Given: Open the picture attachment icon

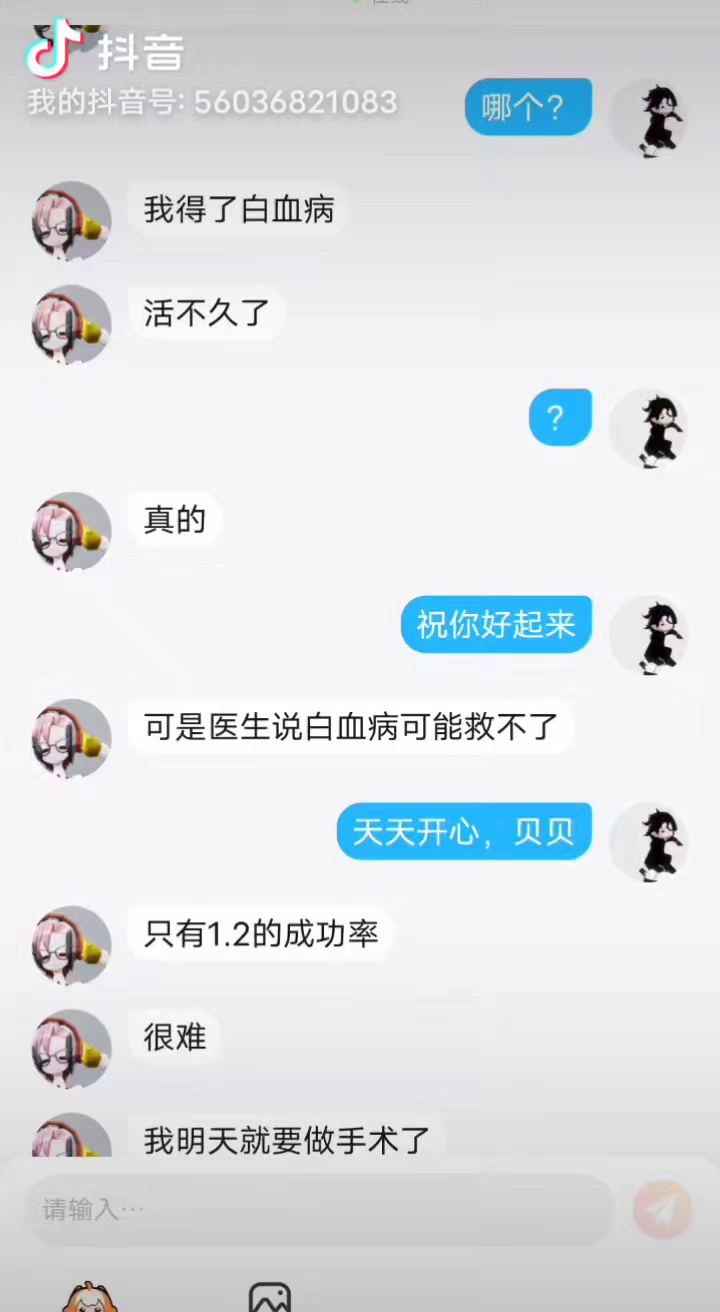Looking at the screenshot, I should pyautogui.click(x=270, y=1297).
